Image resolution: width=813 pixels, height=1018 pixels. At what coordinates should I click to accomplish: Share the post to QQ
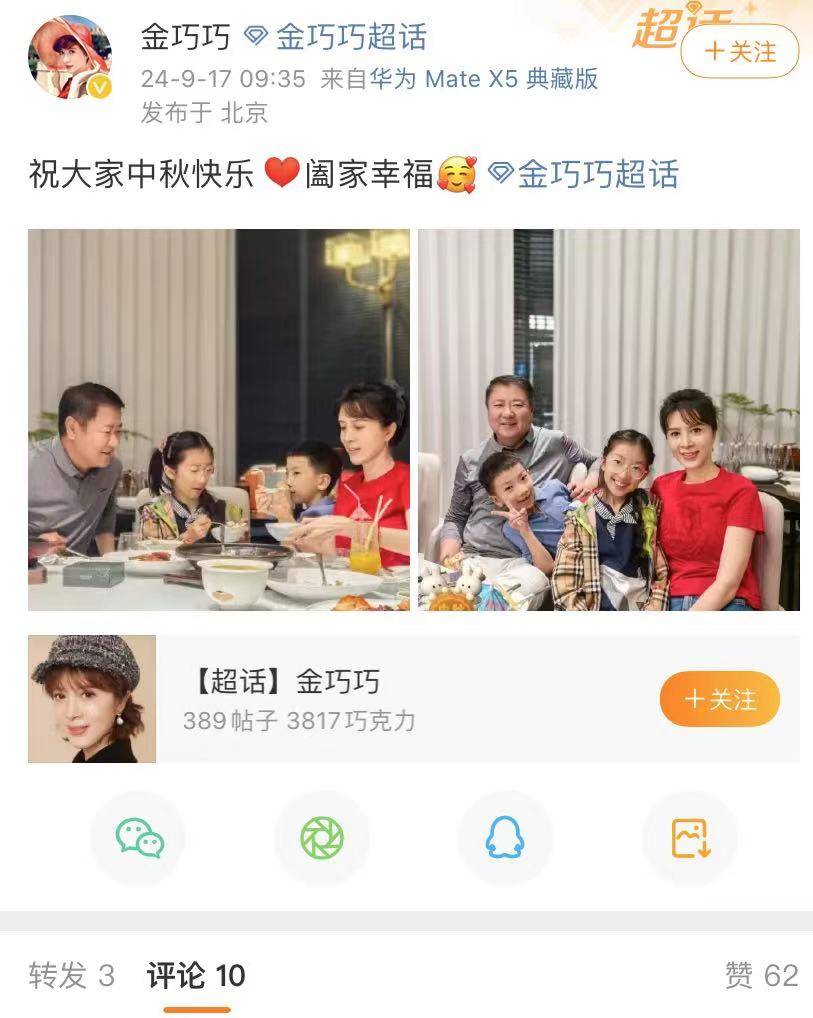point(505,837)
